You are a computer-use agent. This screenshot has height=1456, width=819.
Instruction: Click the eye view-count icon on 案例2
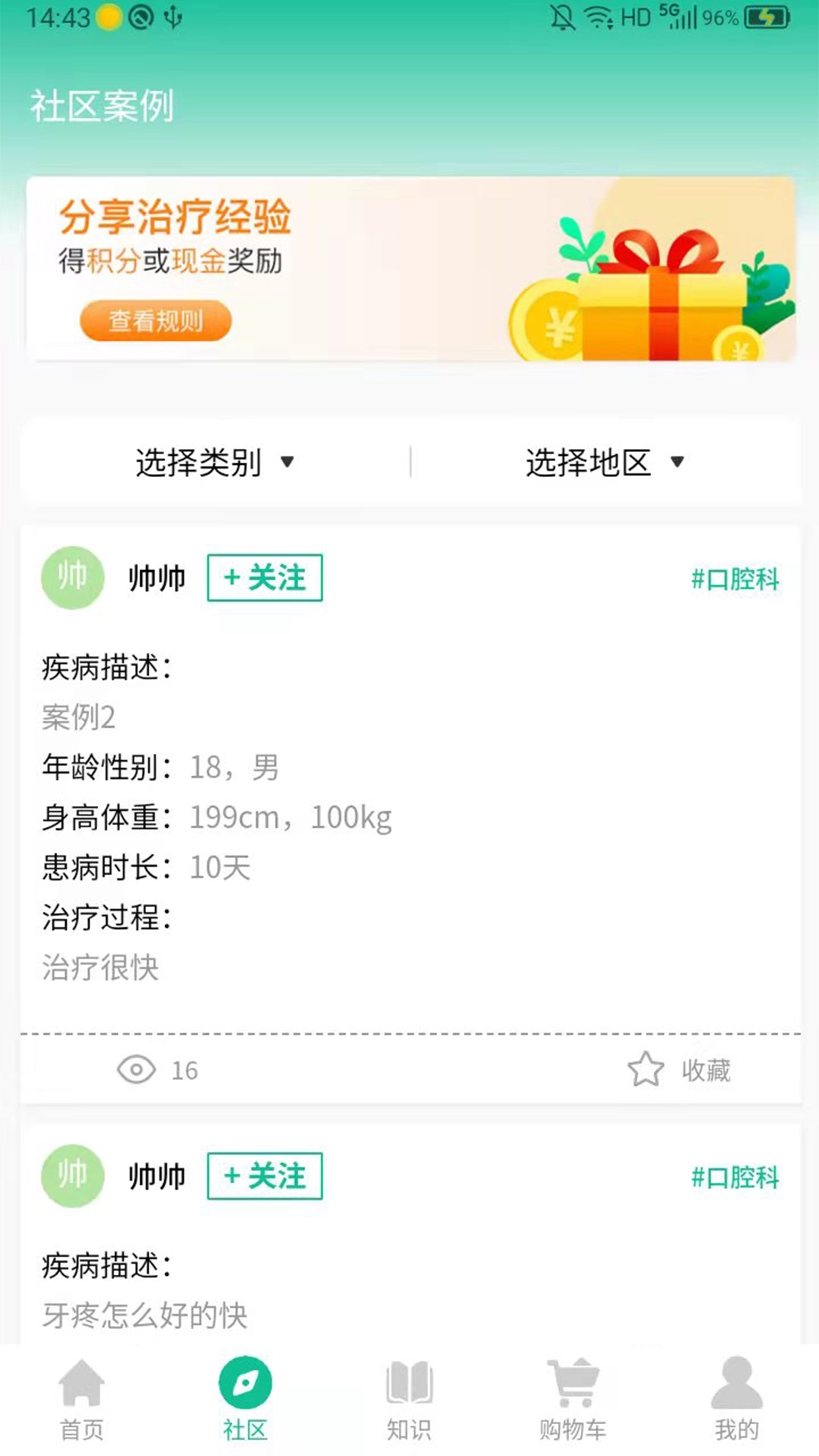click(136, 1071)
